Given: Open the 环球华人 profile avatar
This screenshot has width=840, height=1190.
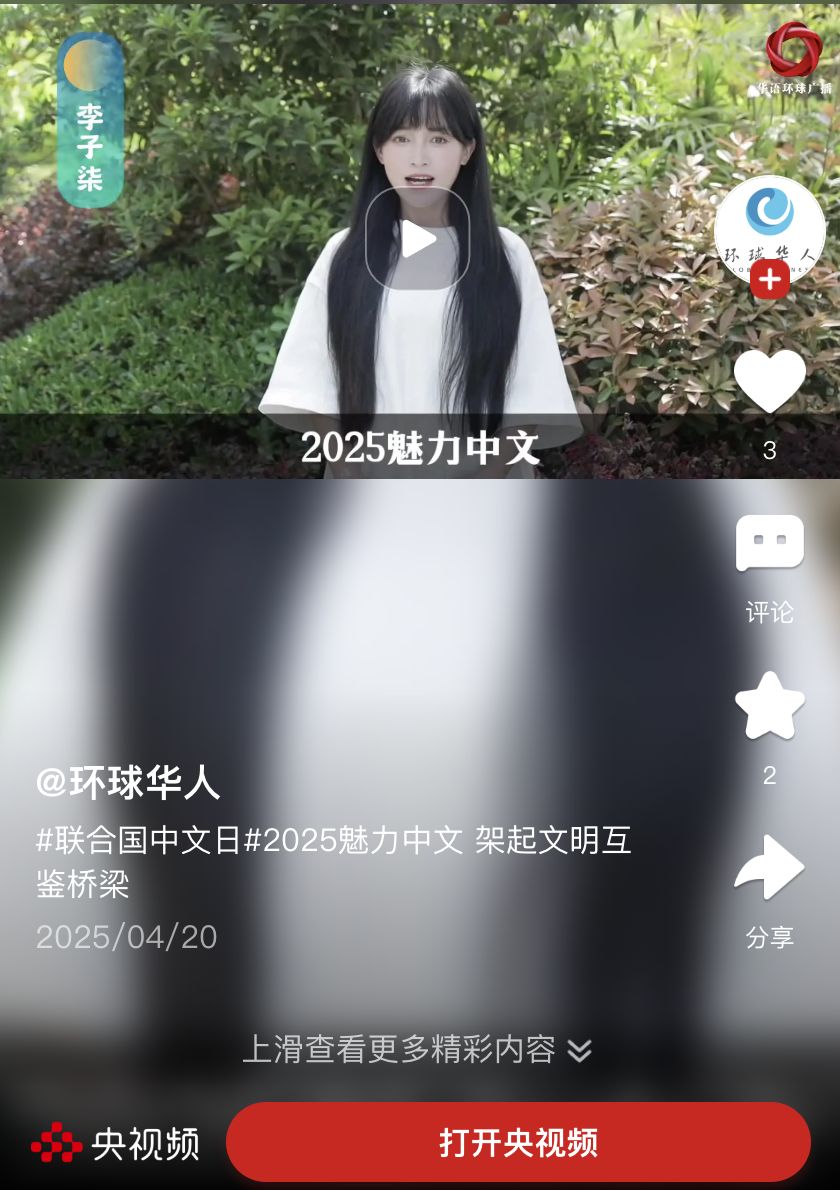Looking at the screenshot, I should click(x=769, y=225).
